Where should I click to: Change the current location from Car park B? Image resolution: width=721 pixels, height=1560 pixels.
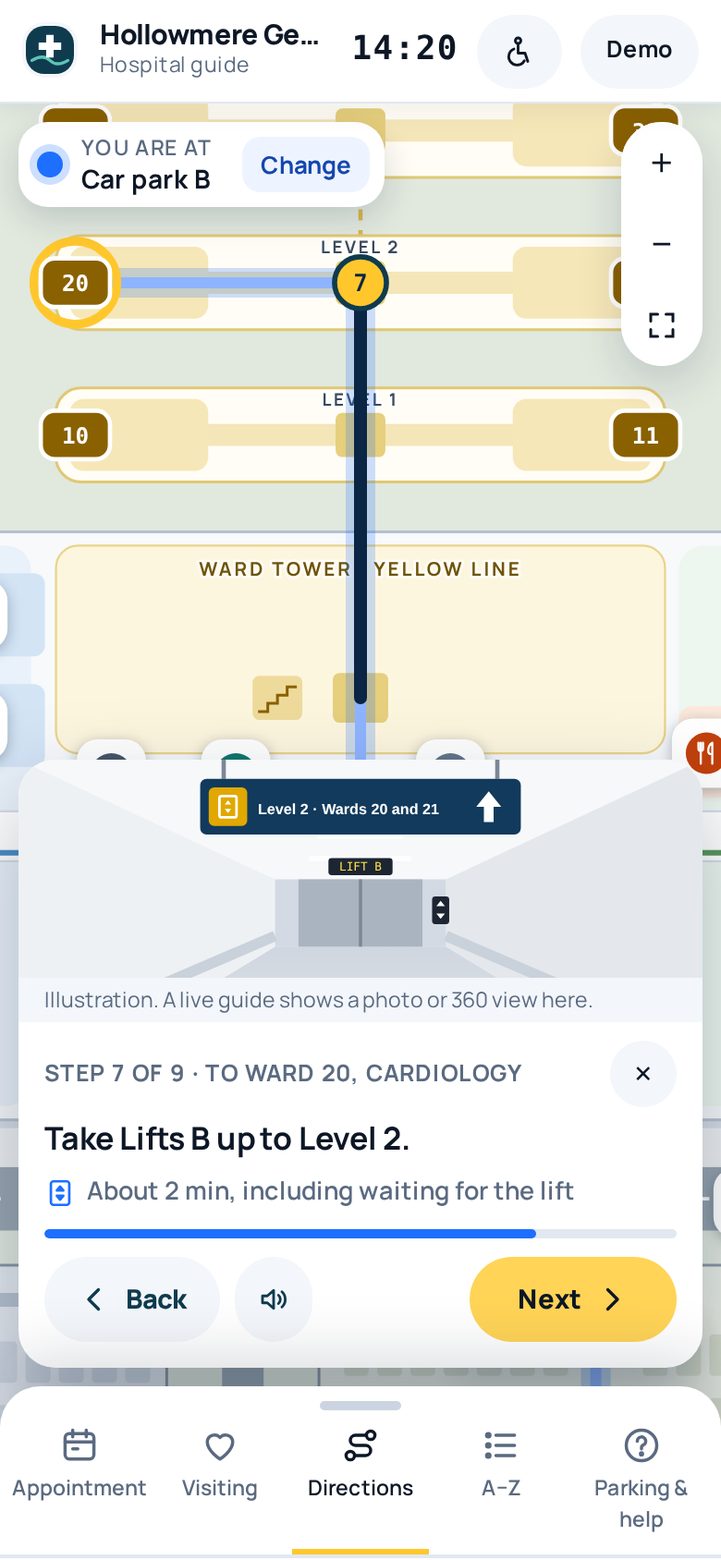point(305,165)
